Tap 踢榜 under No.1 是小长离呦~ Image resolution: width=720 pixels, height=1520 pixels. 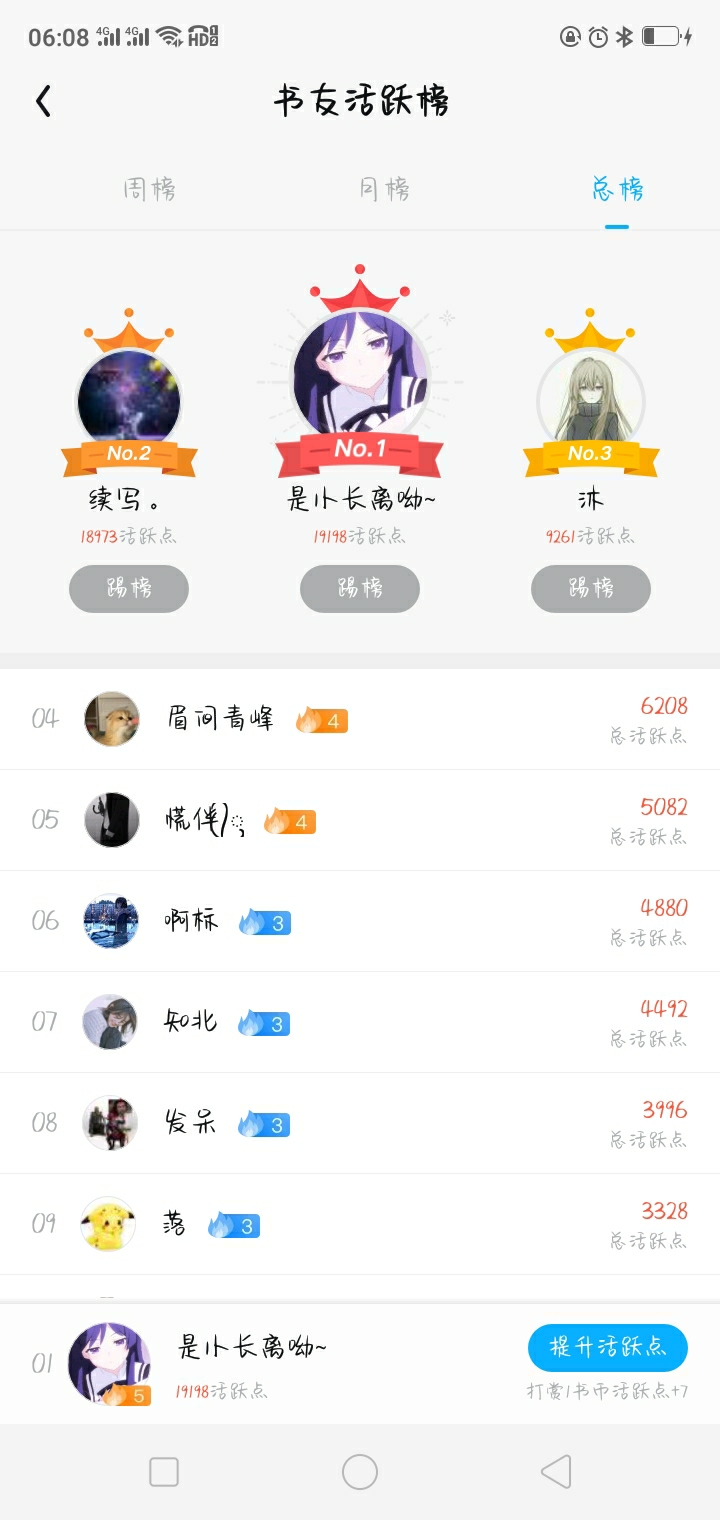[360, 588]
